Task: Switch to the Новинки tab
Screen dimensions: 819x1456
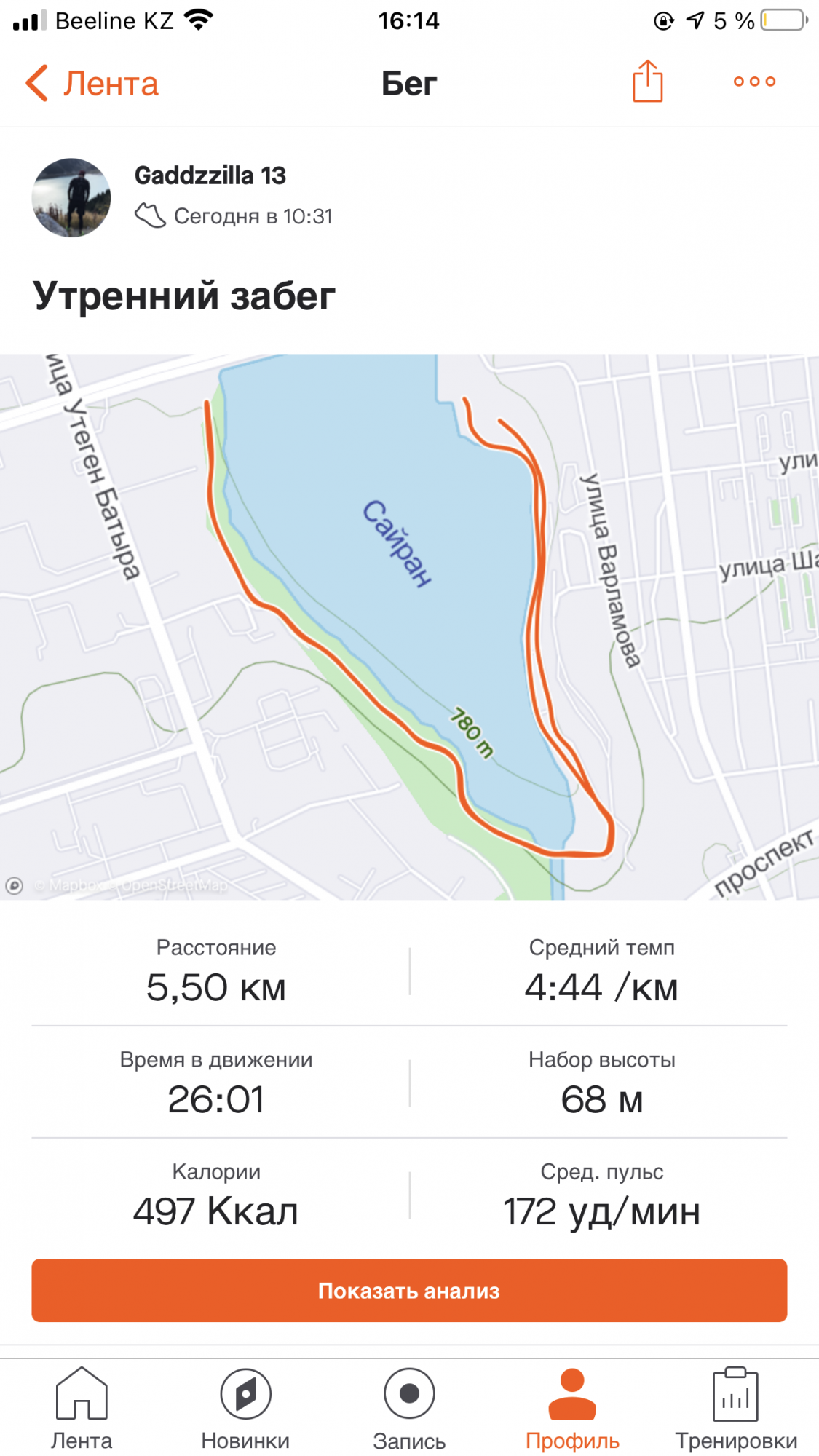Action: coord(245,1409)
